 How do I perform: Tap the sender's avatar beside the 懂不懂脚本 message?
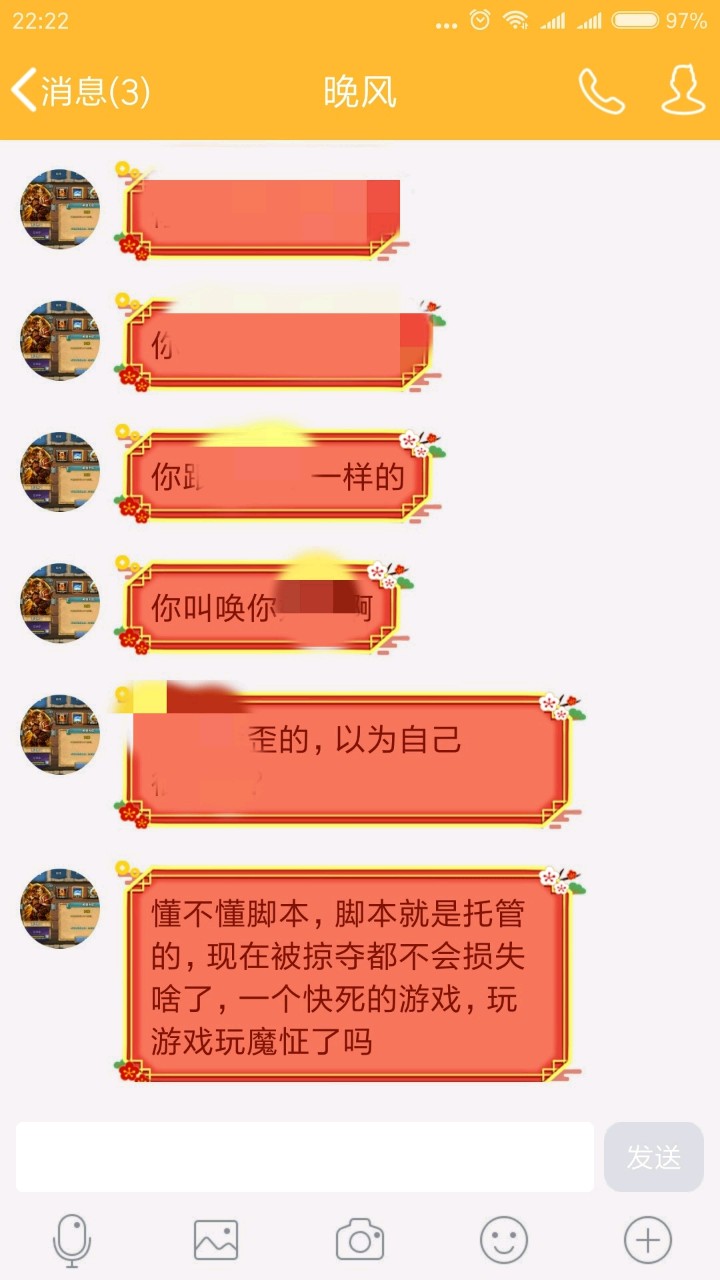(60, 908)
